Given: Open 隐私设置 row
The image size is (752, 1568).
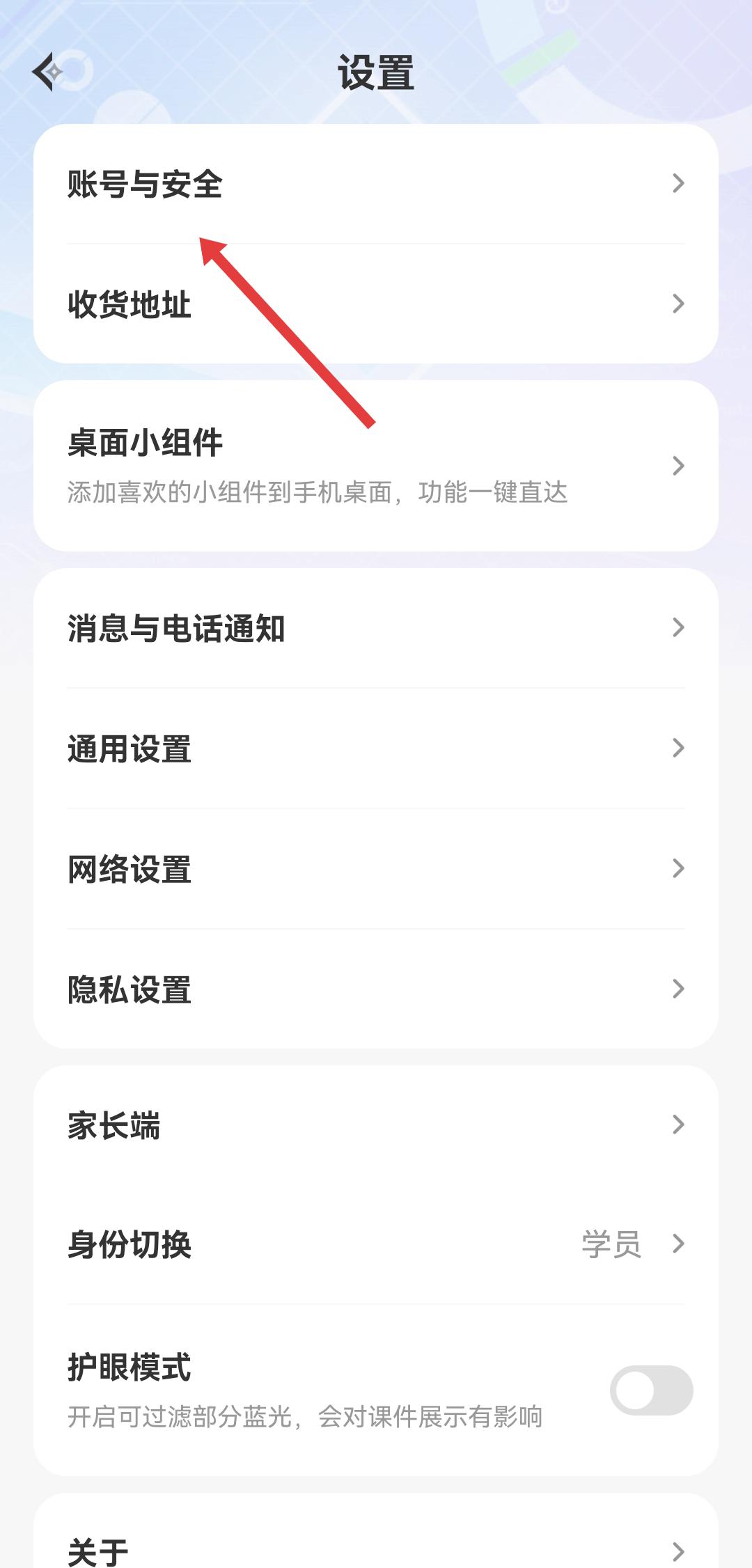Looking at the screenshot, I should pos(376,989).
